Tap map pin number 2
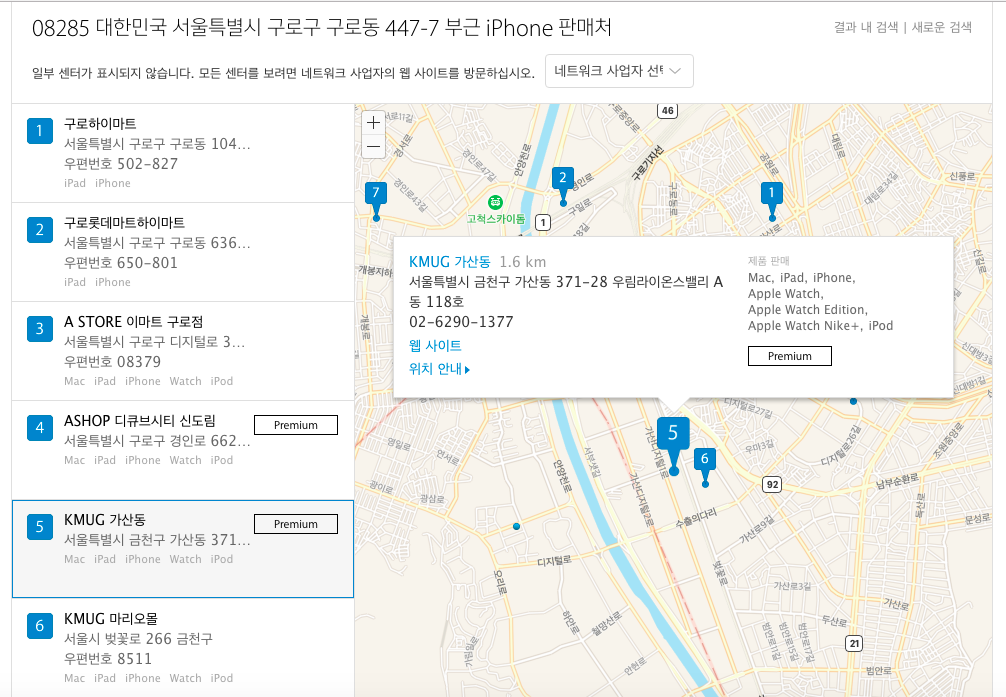Image resolution: width=1006 pixels, height=697 pixels. (563, 179)
